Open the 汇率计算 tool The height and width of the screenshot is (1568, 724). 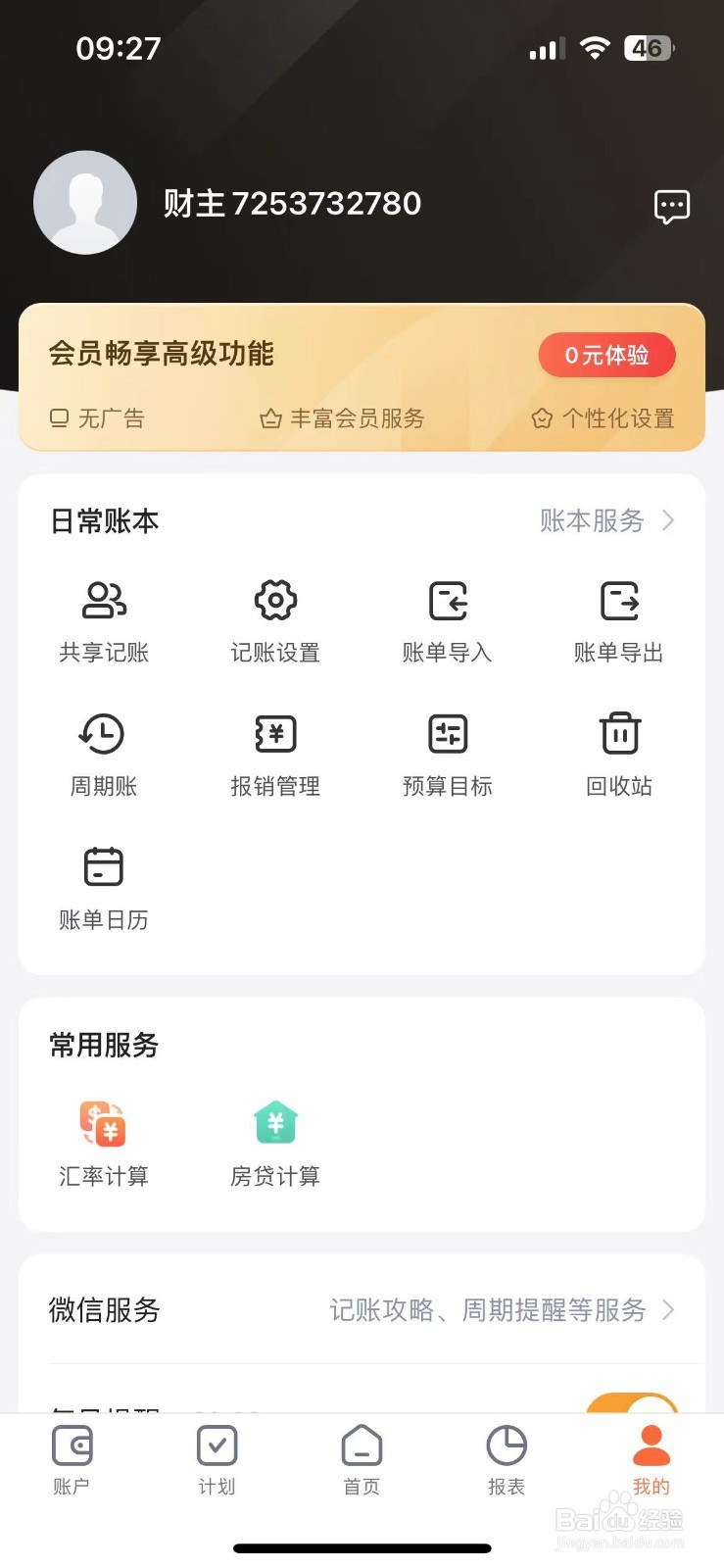click(102, 1142)
